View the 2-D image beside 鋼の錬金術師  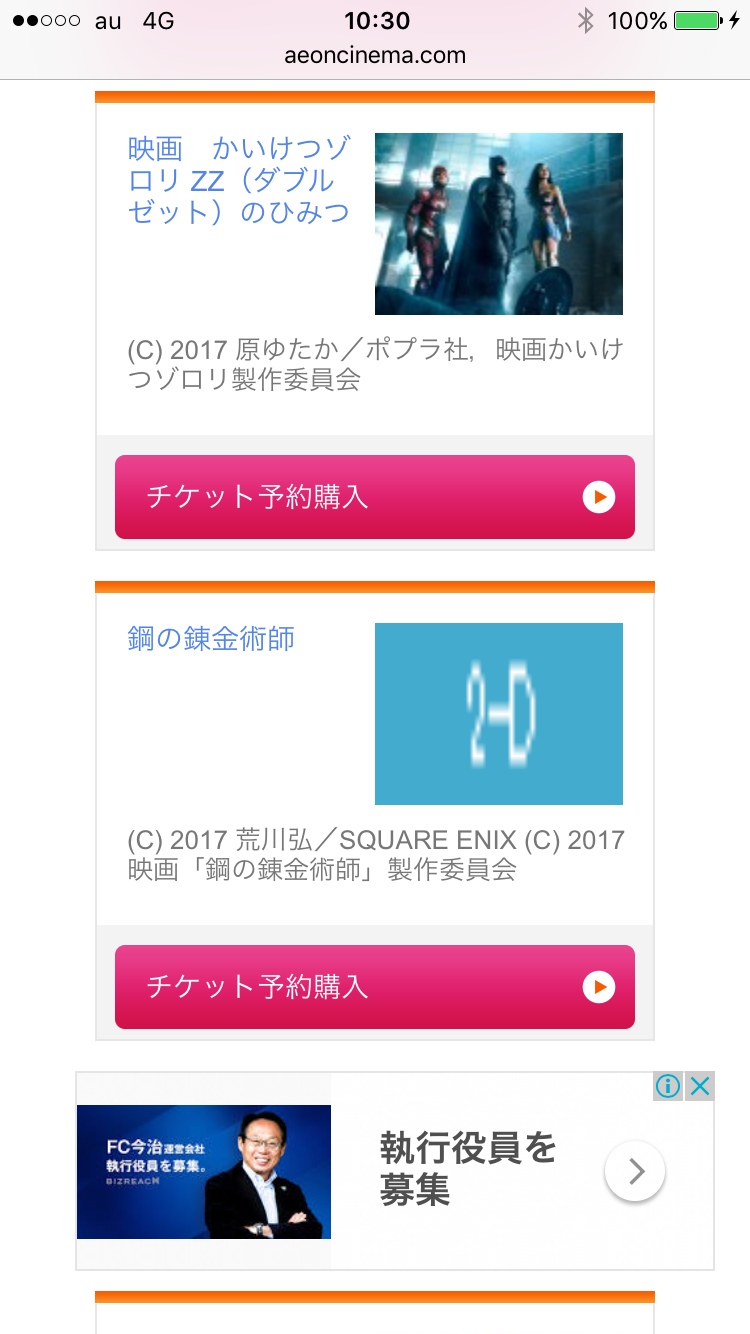(x=499, y=714)
